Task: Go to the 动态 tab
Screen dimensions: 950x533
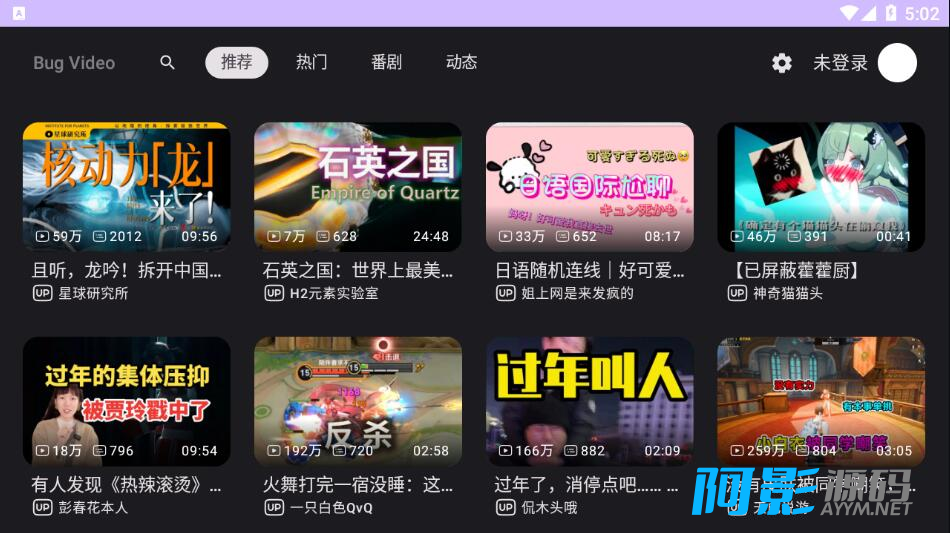Action: [x=461, y=62]
